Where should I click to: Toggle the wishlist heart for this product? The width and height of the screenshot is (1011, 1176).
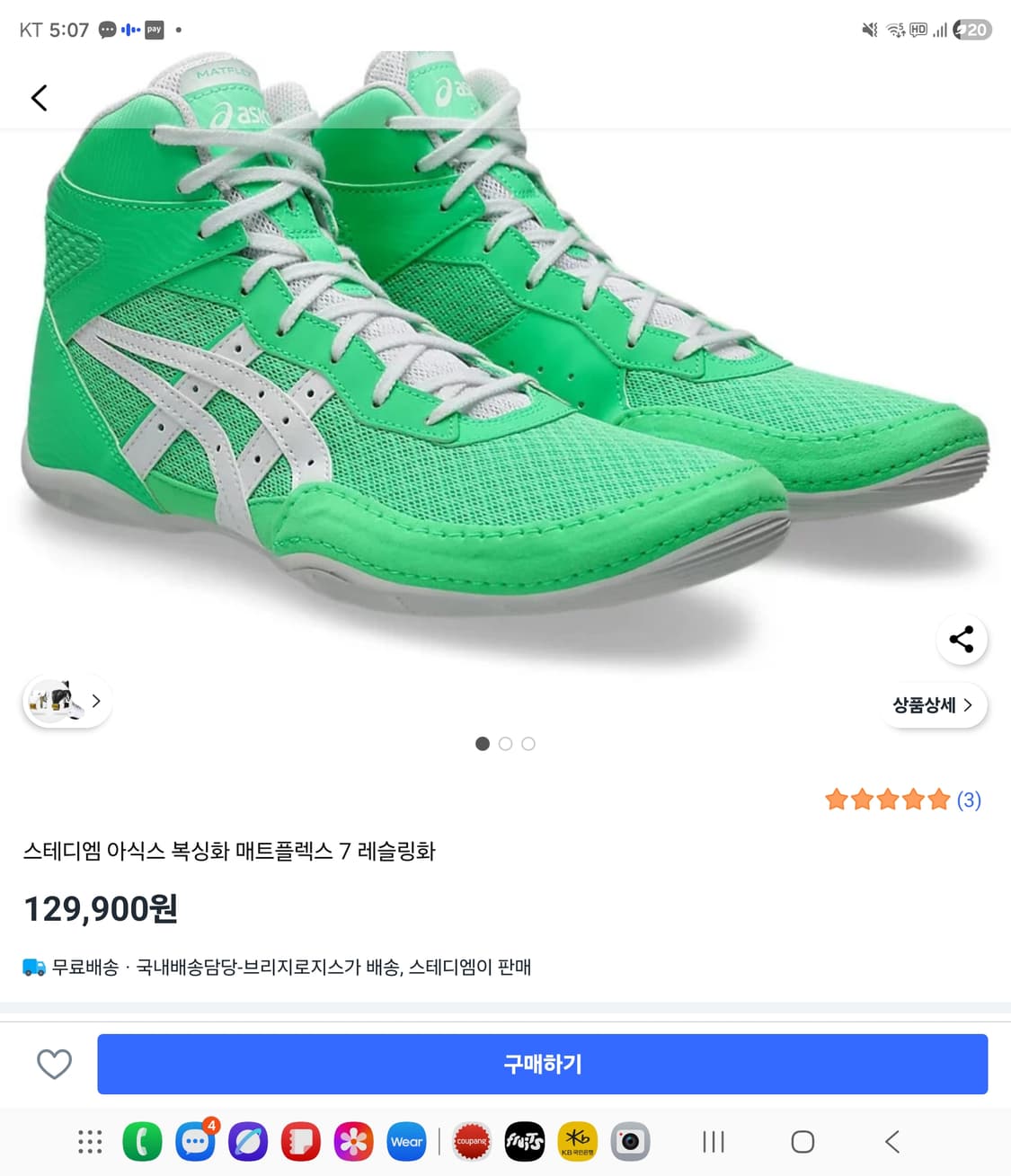(x=53, y=1064)
